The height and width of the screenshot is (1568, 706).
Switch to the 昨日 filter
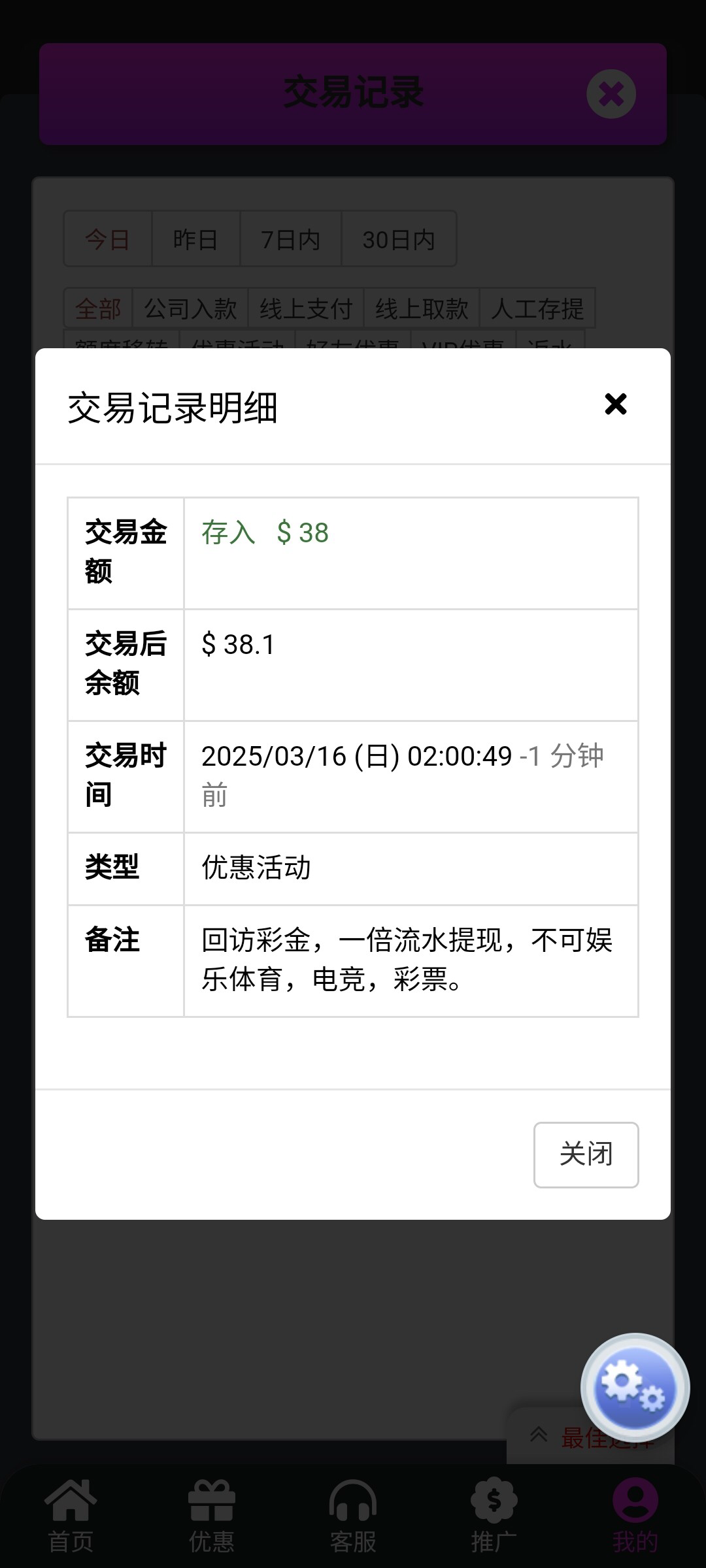pyautogui.click(x=195, y=239)
